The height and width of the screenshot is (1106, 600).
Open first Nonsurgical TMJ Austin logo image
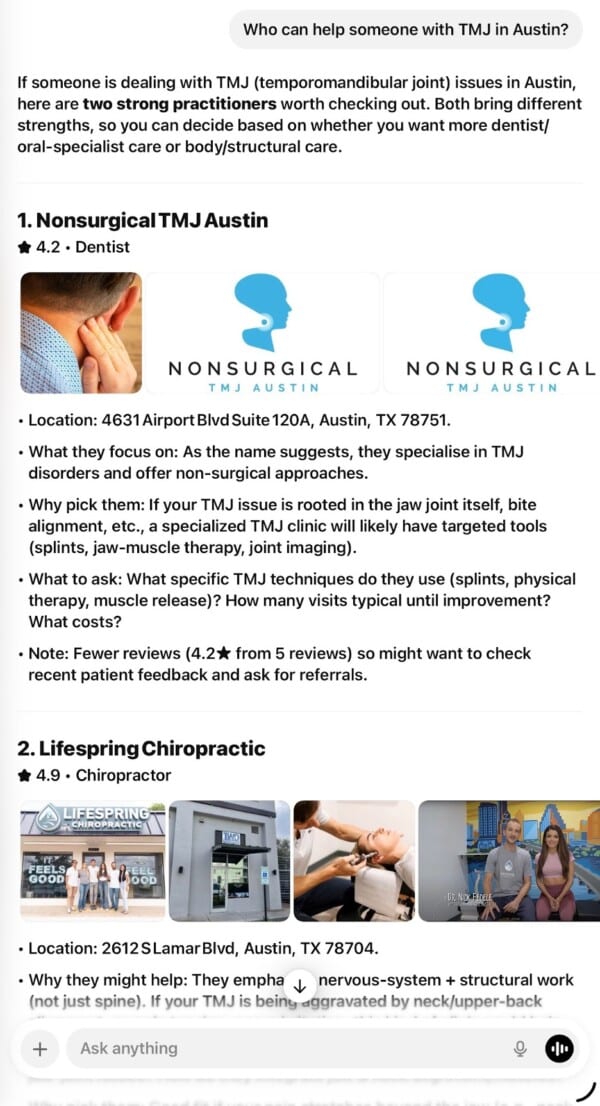pos(262,333)
